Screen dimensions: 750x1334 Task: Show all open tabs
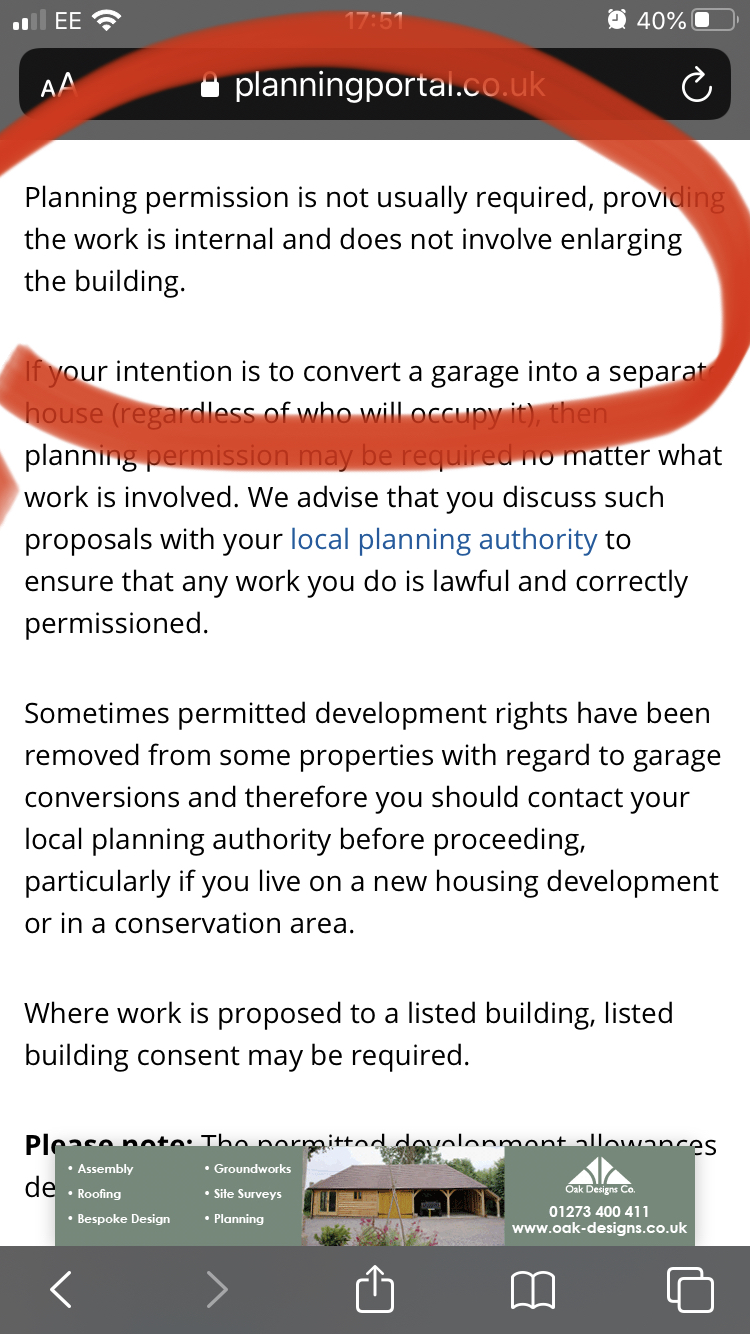pos(689,1290)
